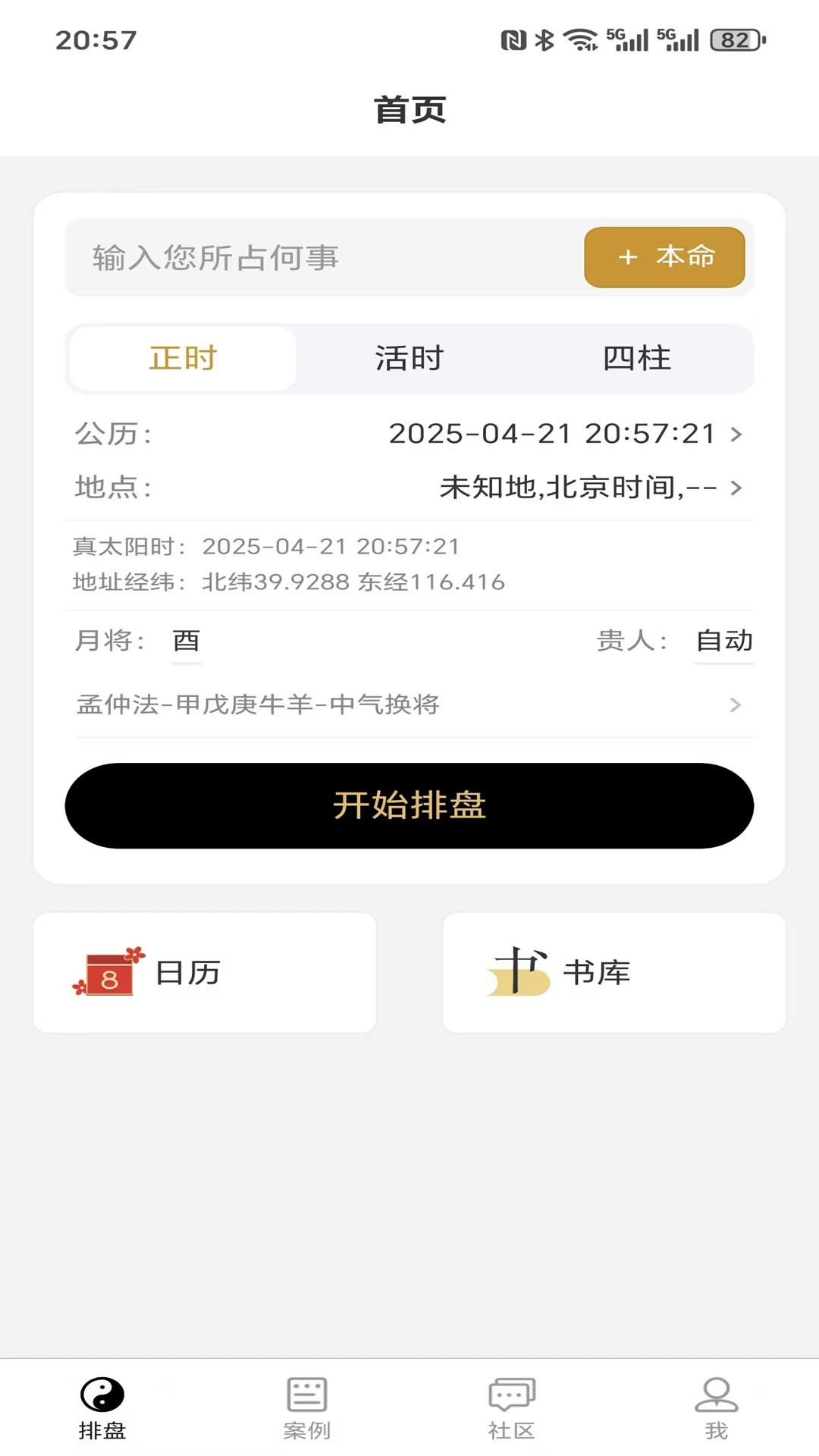Open the 日历 calendar feature
819x1456 pixels.
pyautogui.click(x=205, y=973)
